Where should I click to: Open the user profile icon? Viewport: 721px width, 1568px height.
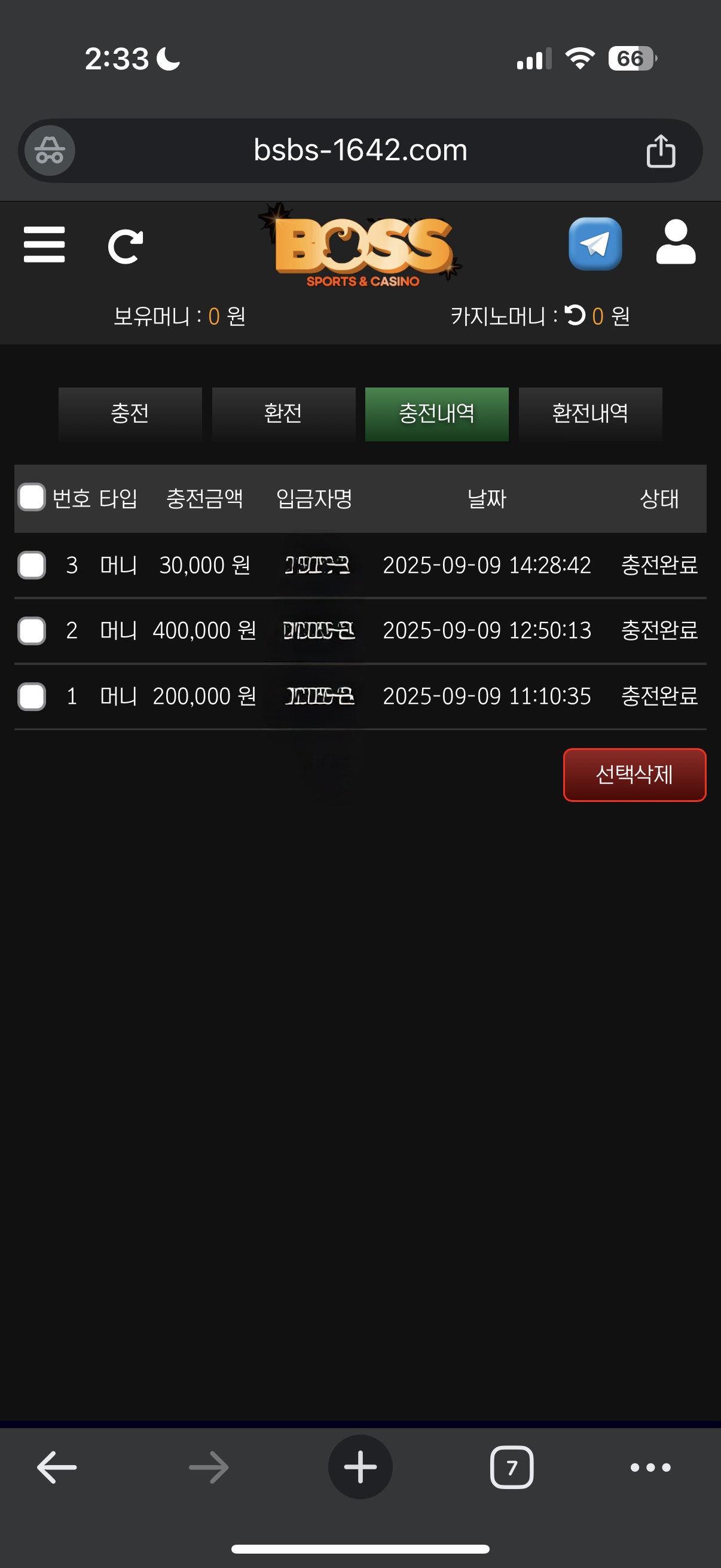(676, 243)
